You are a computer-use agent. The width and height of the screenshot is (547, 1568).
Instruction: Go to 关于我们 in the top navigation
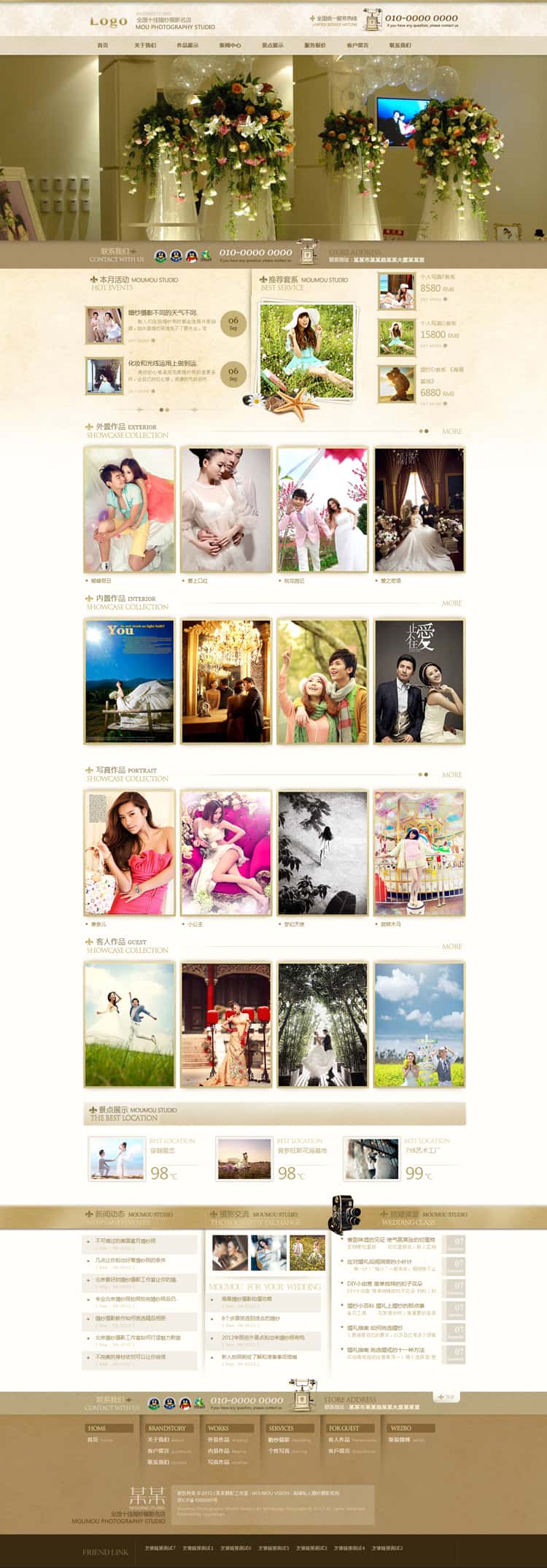tap(145, 45)
